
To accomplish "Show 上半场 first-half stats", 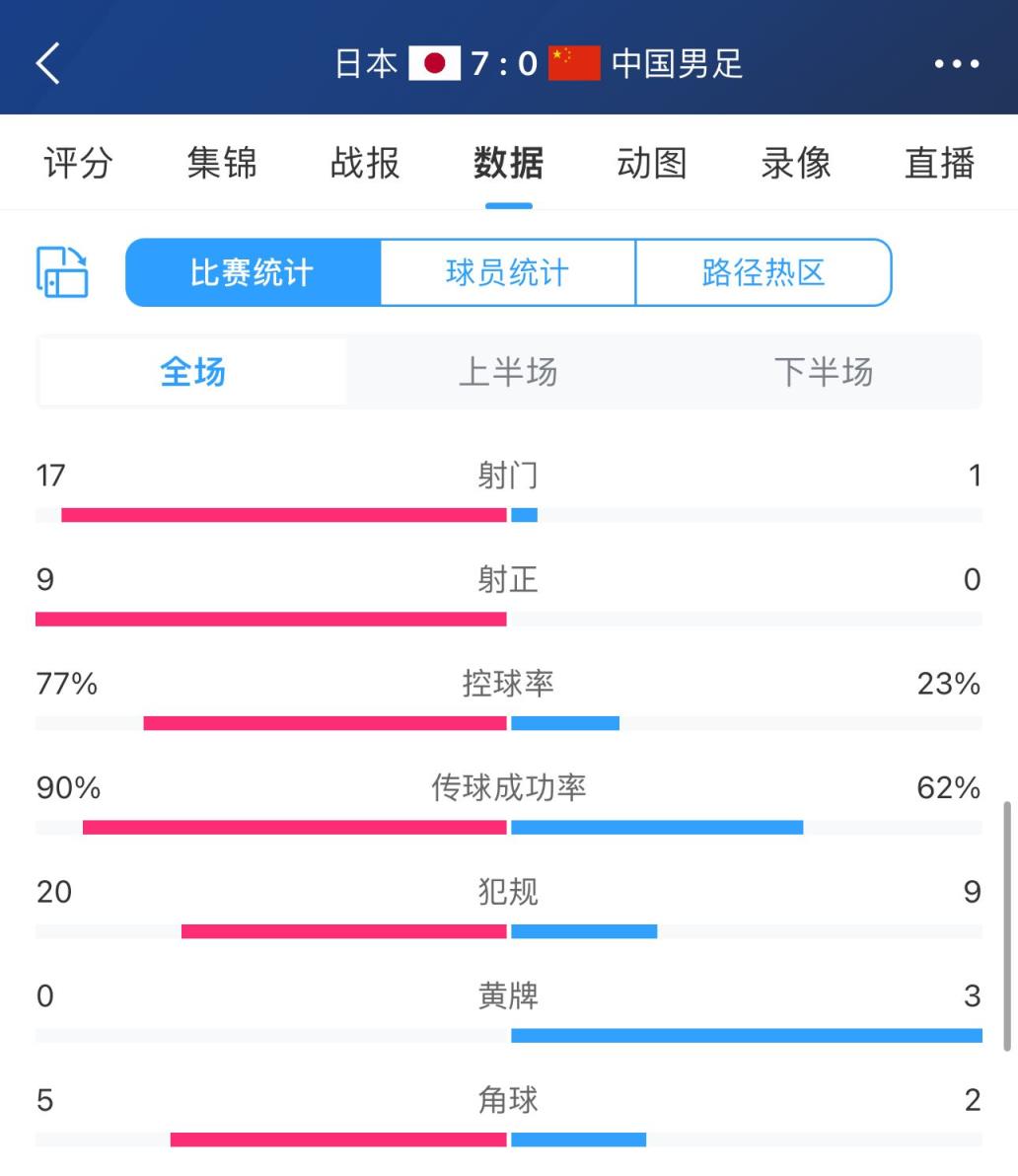I will (508, 372).
